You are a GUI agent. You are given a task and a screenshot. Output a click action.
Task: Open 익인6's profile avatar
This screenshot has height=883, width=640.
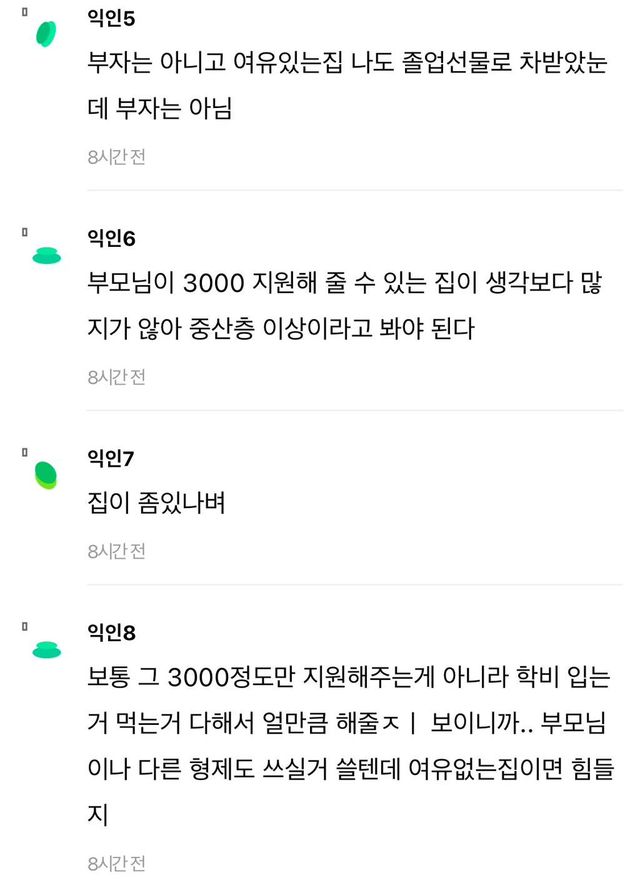(46, 255)
